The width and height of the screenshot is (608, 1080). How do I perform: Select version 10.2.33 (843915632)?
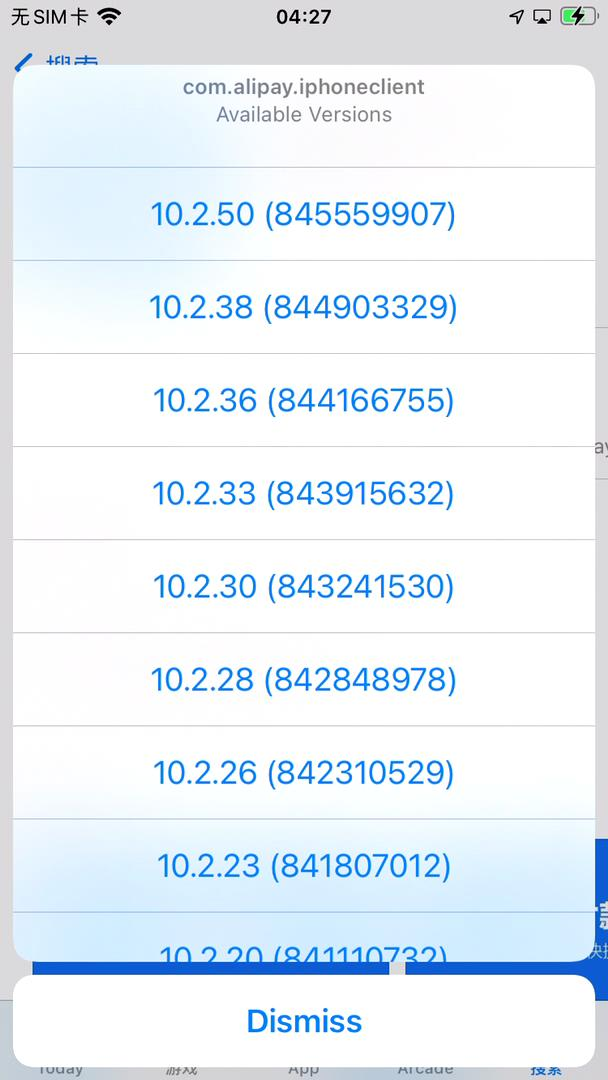(303, 493)
